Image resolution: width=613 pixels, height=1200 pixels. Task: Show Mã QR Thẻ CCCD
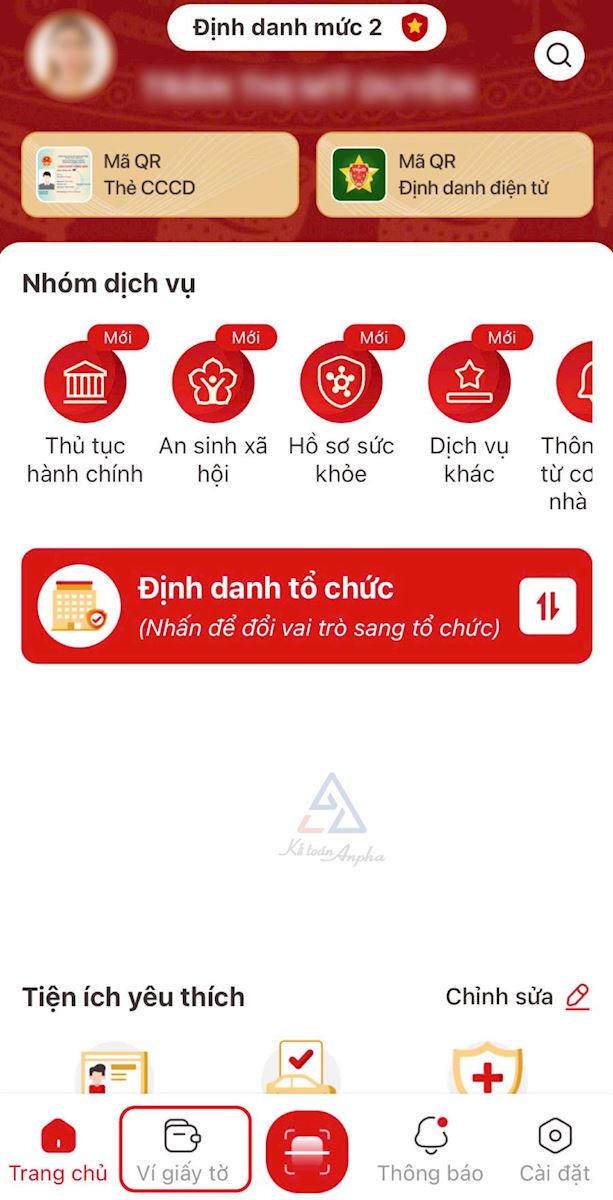160,175
